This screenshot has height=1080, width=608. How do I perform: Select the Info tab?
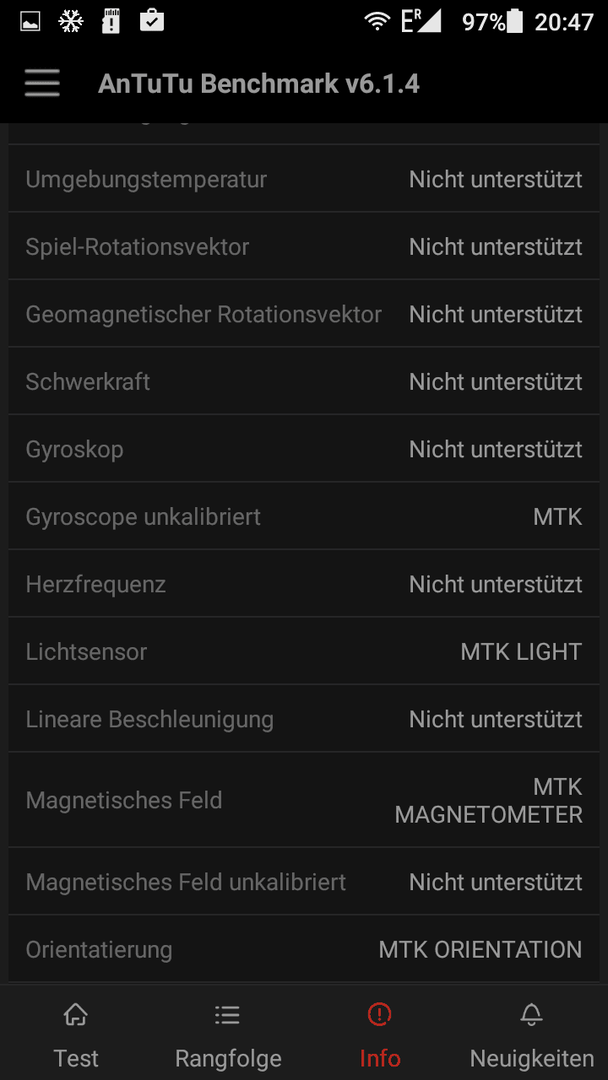[379, 1034]
